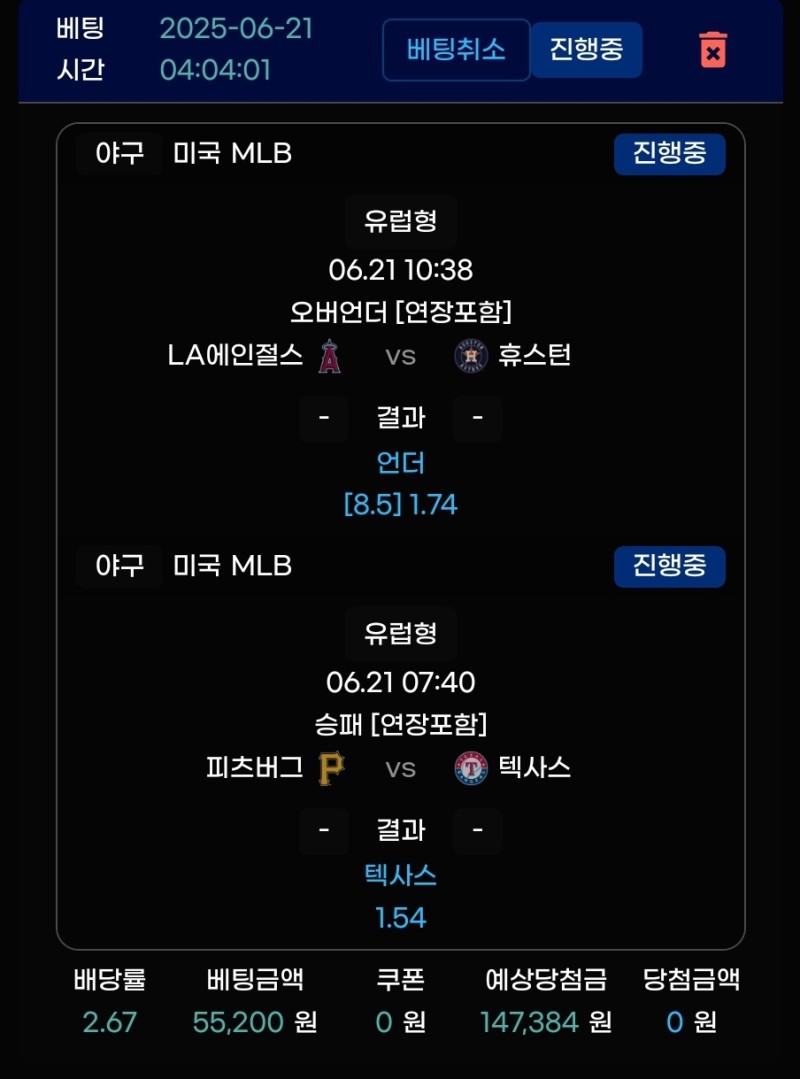Tap the 베팅취소 button to cancel the bet
The height and width of the screenshot is (1079, 800).
click(x=456, y=49)
